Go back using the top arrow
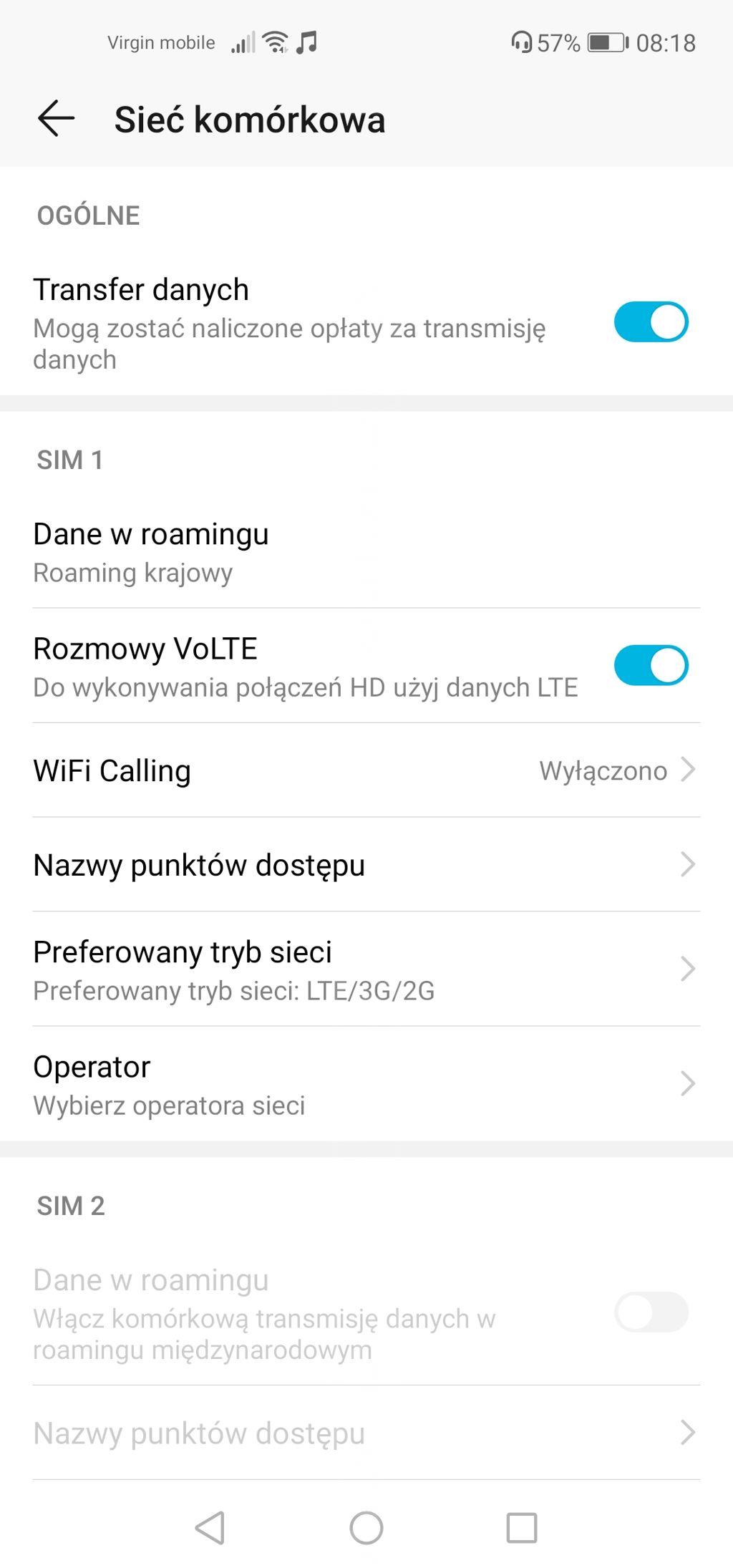 pos(56,118)
